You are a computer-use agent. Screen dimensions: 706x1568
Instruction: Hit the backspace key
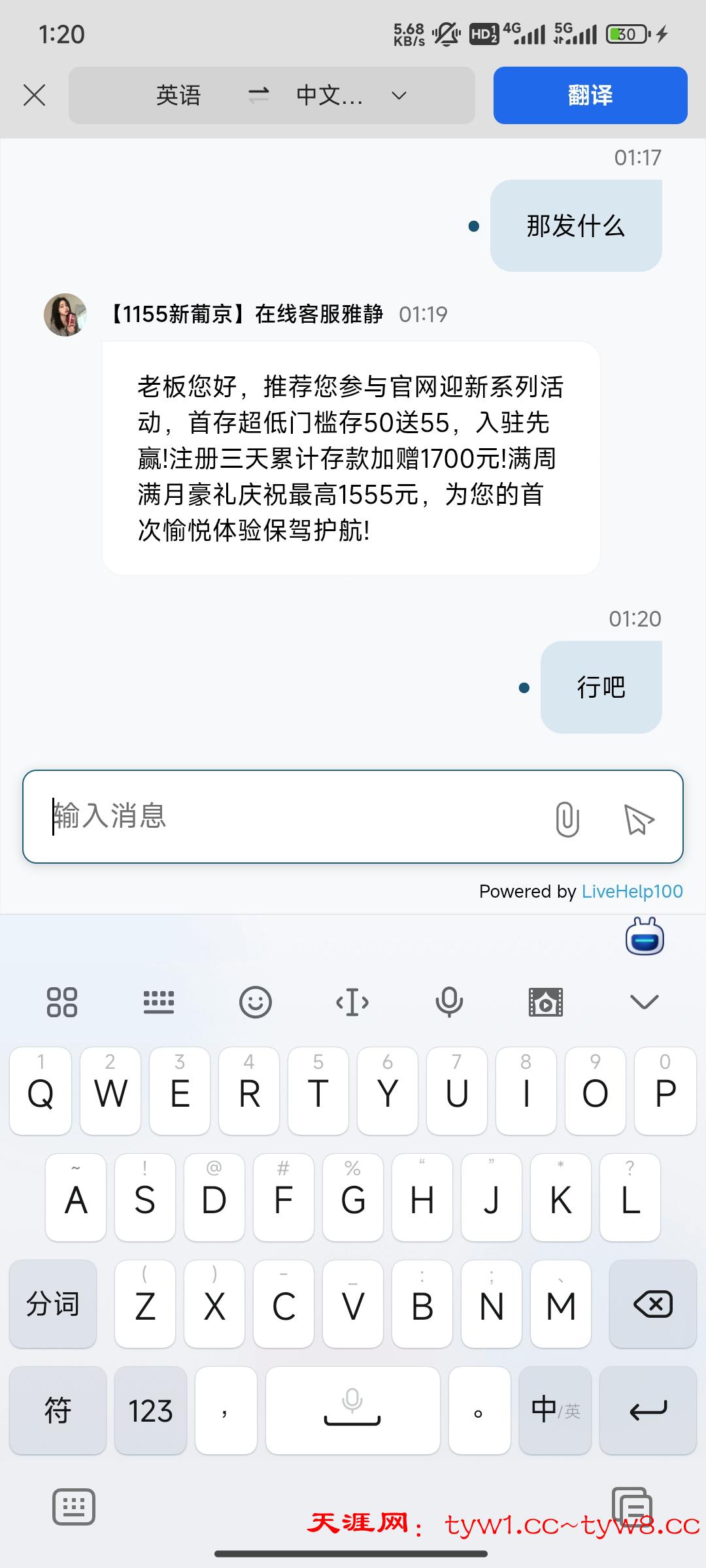click(x=652, y=1305)
